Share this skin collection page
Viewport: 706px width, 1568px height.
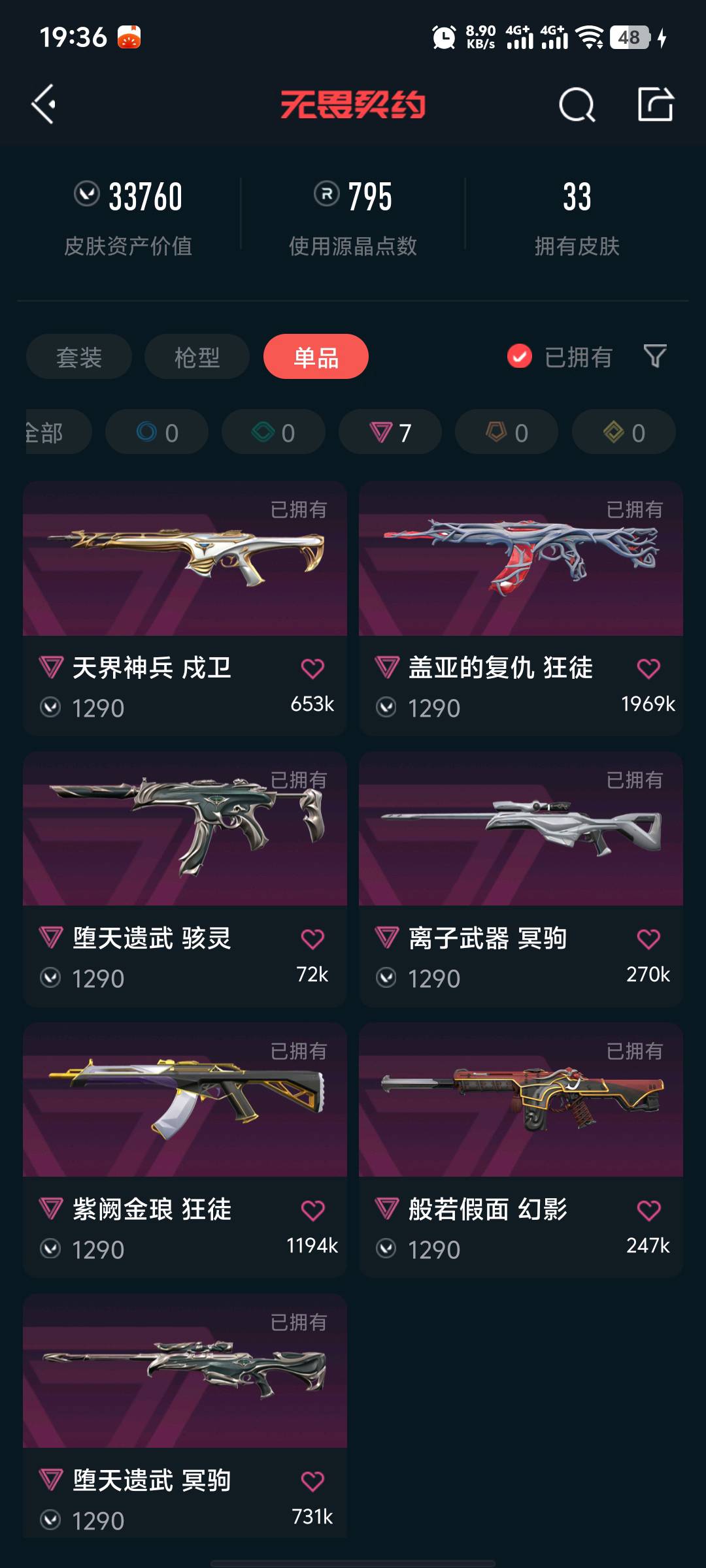pos(655,105)
